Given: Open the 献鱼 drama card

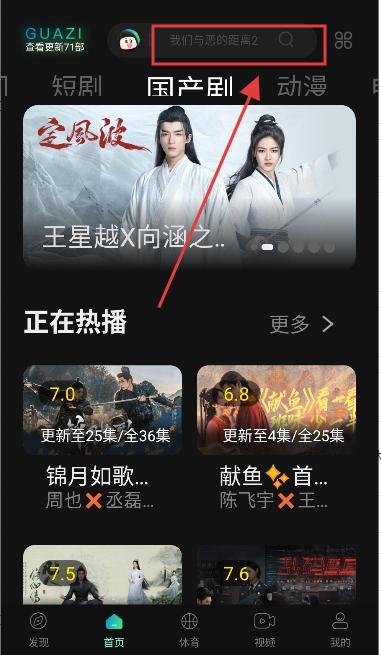Looking at the screenshot, I should click(x=276, y=437).
